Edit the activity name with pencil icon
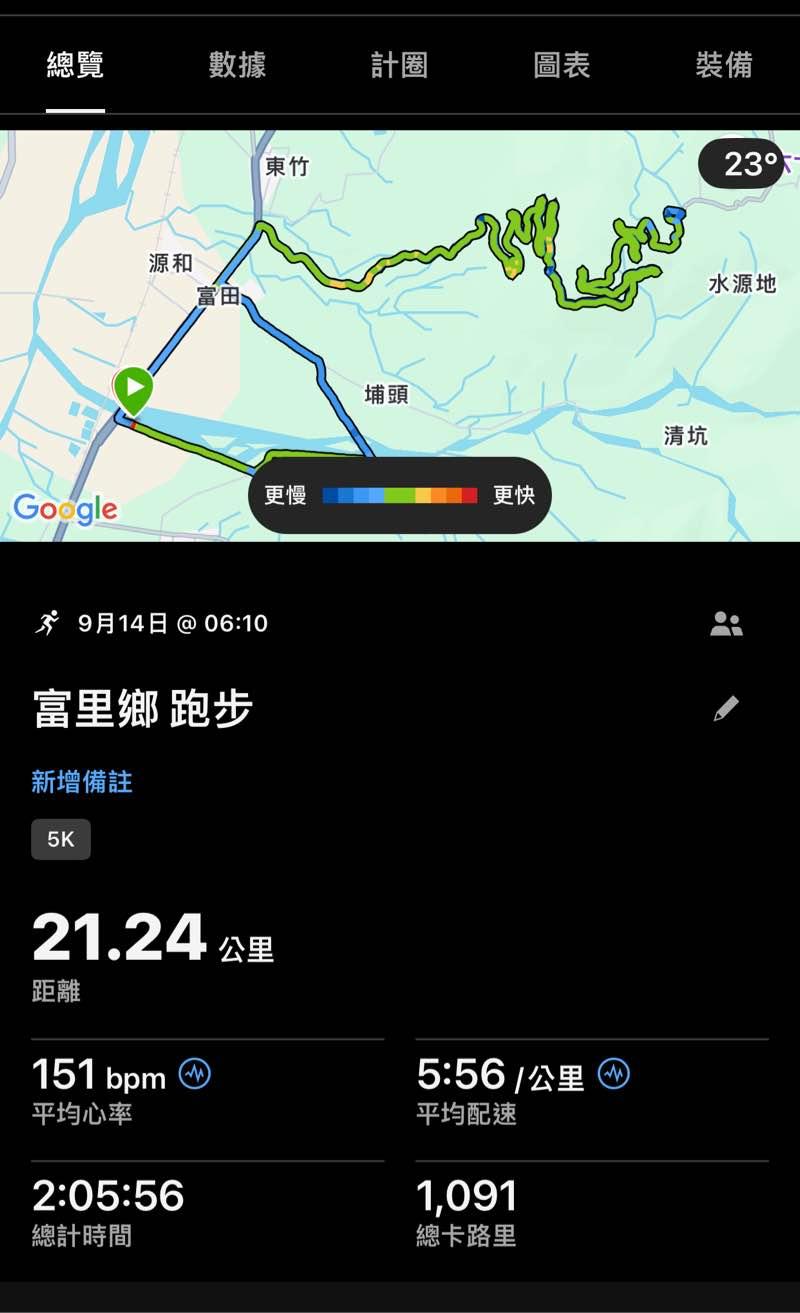This screenshot has width=800, height=1313. point(726,709)
